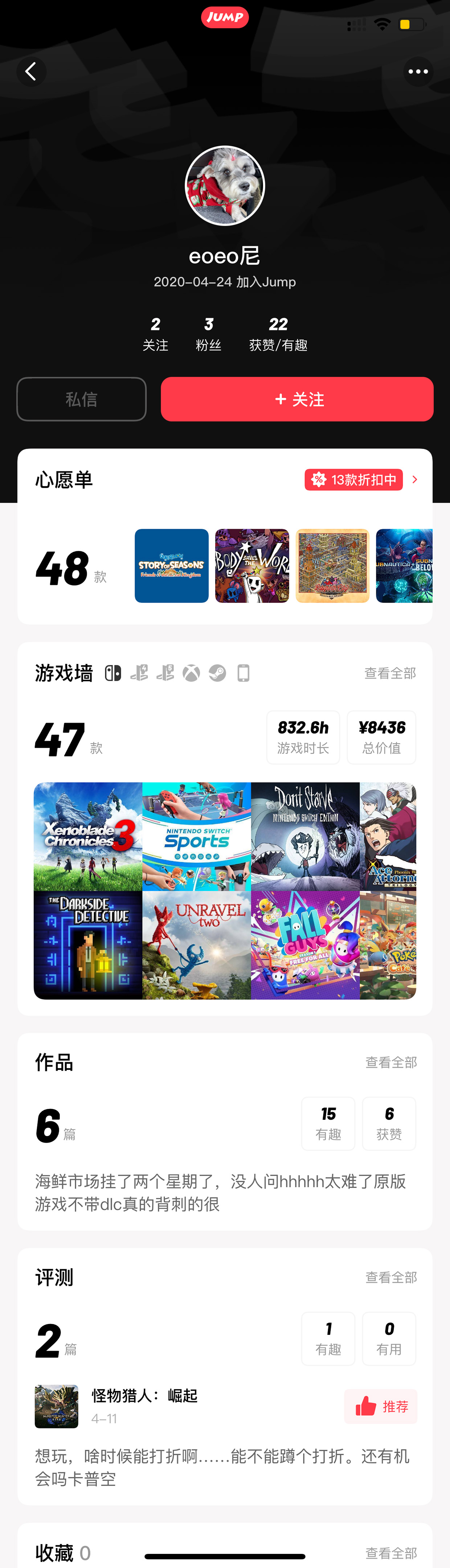Tap the 私信 private message button
Screen dimensions: 450x1568
point(82,399)
